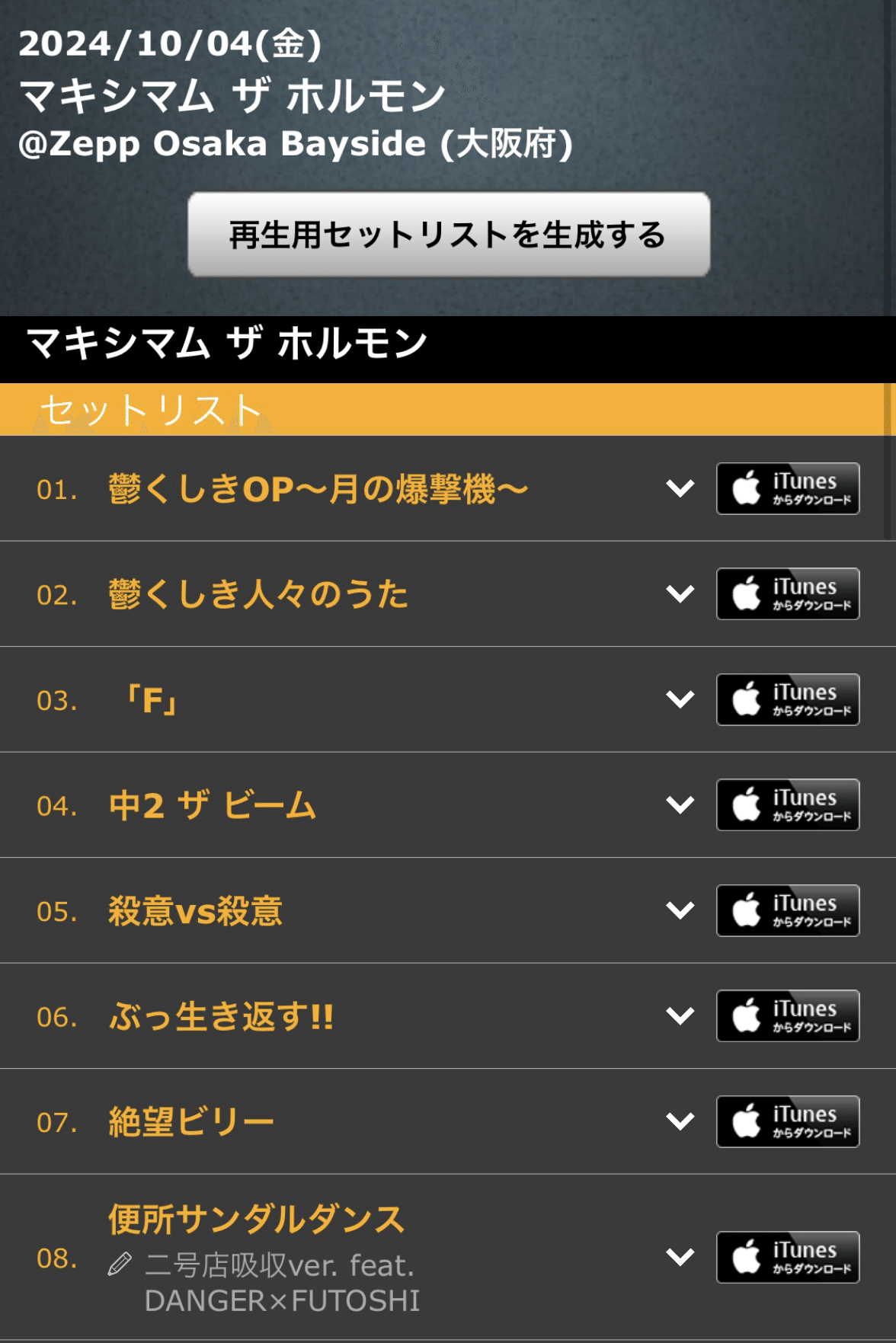The width and height of the screenshot is (896, 1343).
Task: Open iTunes download for 鬱くしき人々のうた
Action: tap(788, 594)
